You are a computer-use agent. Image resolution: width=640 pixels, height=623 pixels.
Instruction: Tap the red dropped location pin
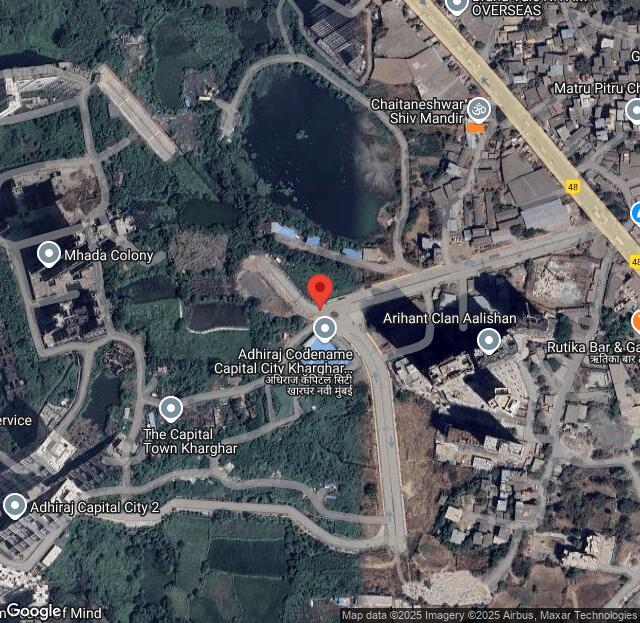click(x=320, y=291)
